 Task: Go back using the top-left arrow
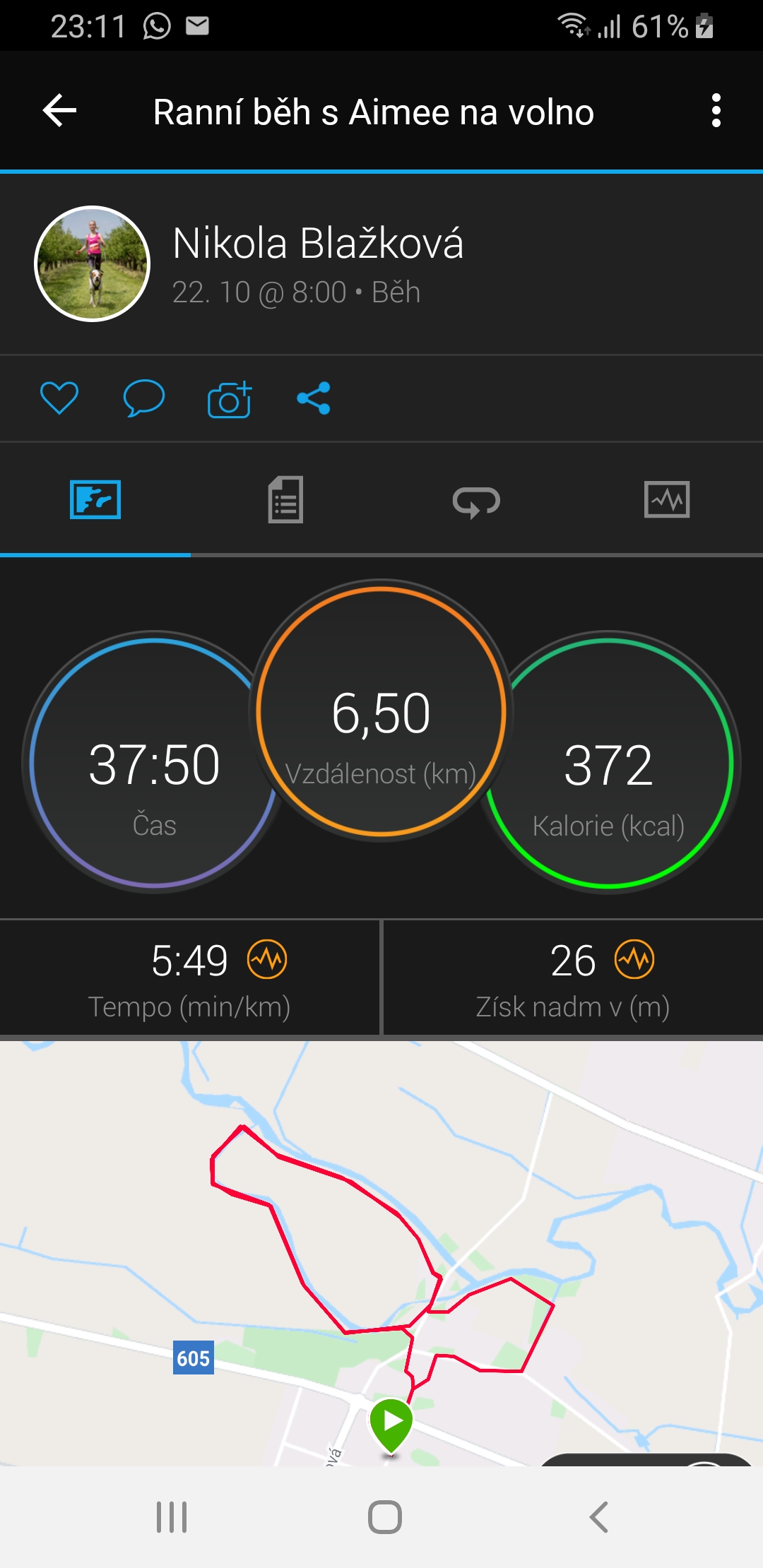tap(60, 111)
